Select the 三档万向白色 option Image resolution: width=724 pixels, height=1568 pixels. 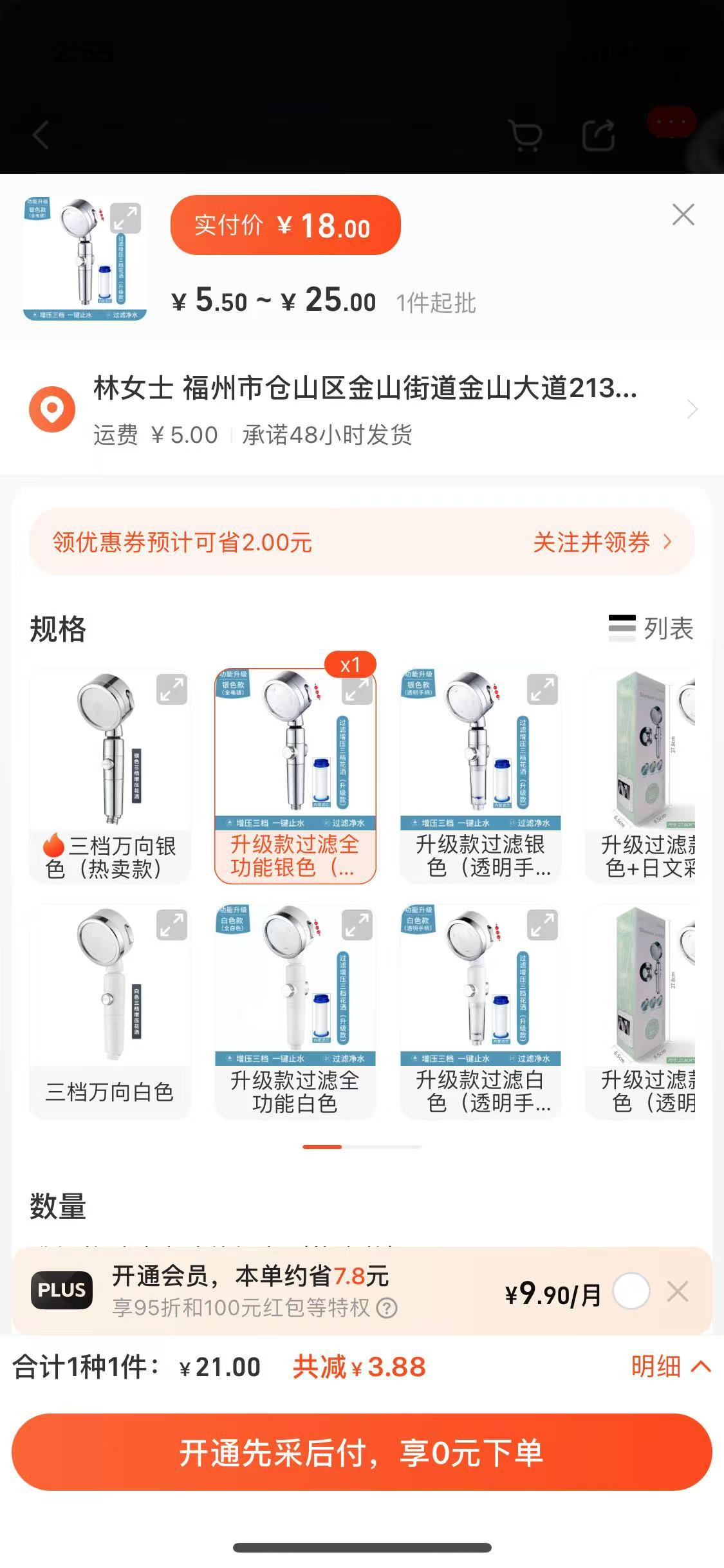110,1012
